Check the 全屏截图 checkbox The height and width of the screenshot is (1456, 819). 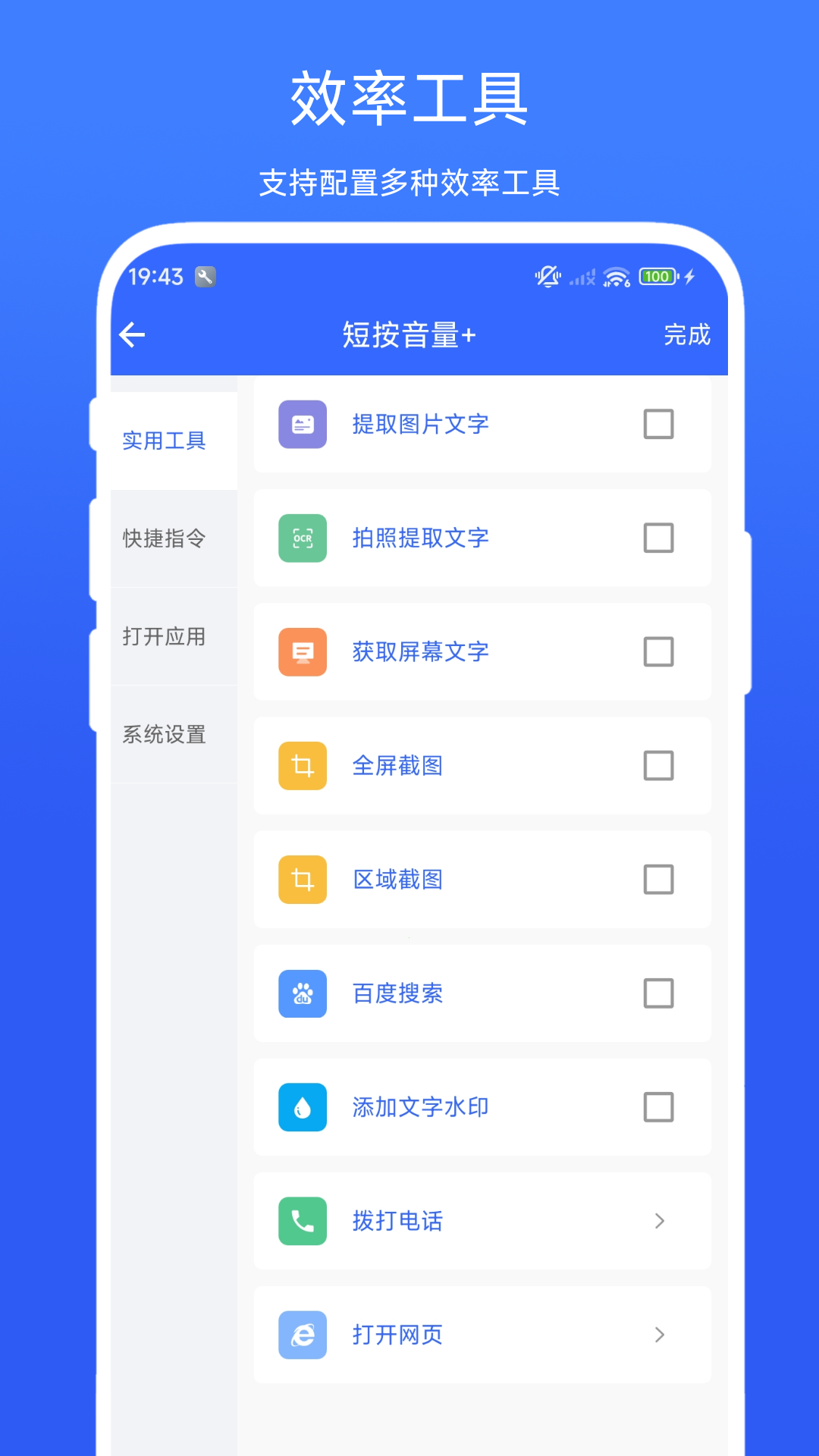coord(659,766)
